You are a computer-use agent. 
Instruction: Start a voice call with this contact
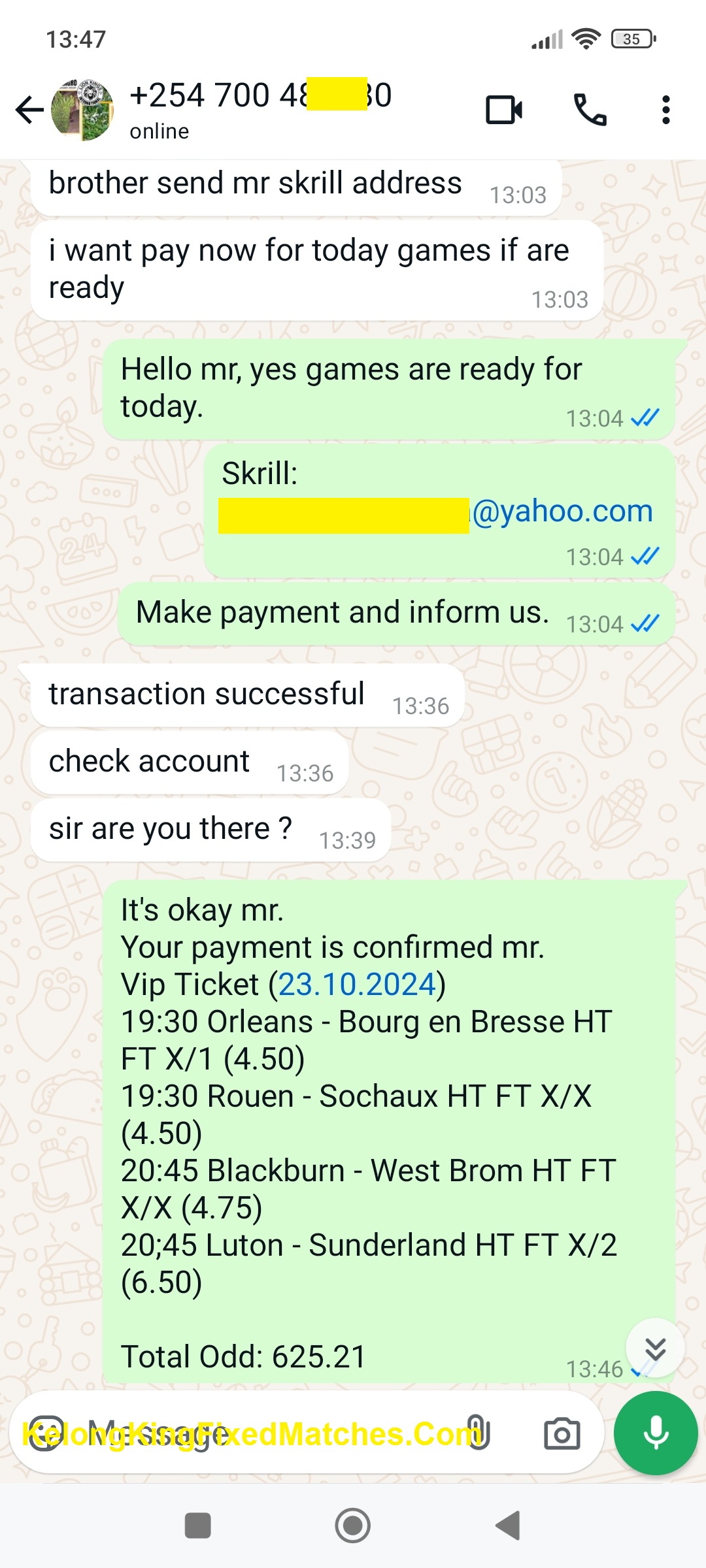[x=590, y=110]
